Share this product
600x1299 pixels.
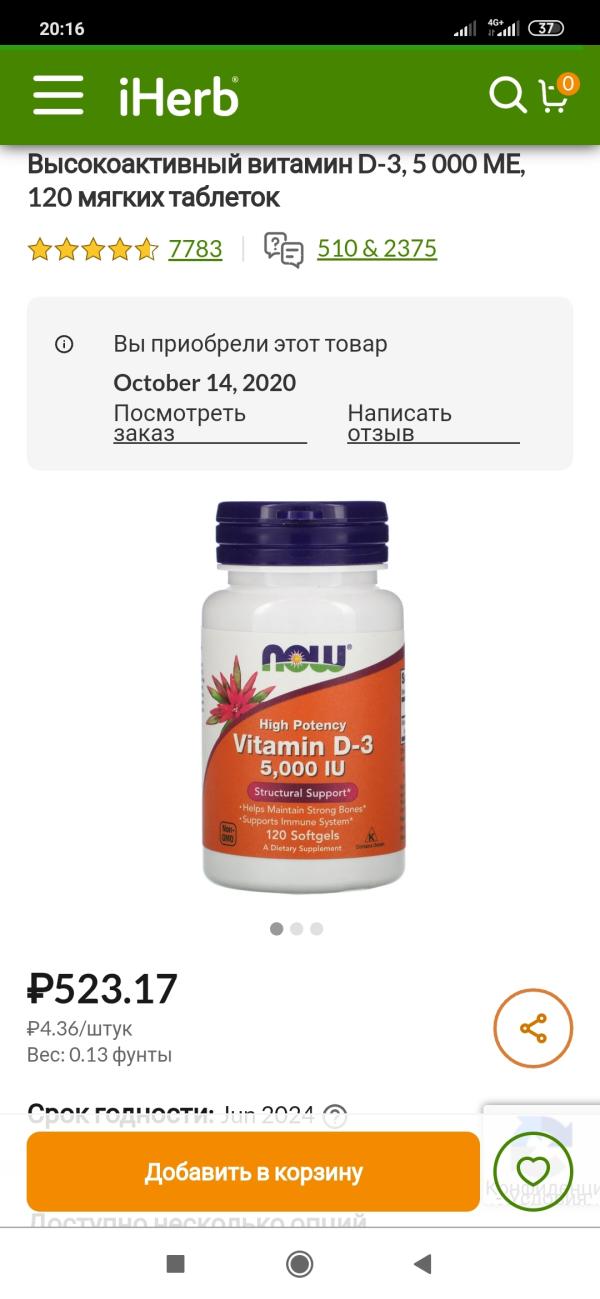tap(533, 1028)
